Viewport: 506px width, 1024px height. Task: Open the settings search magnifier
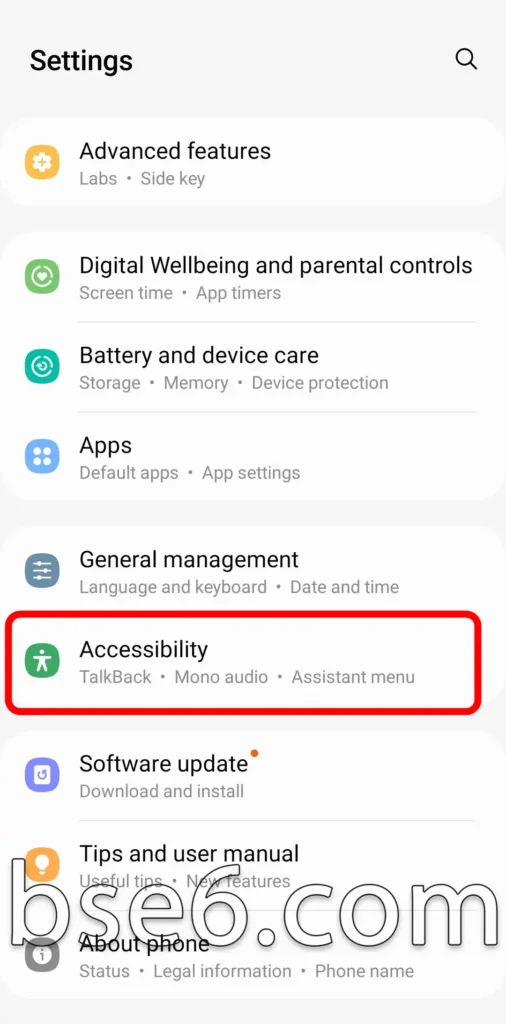[x=466, y=59]
